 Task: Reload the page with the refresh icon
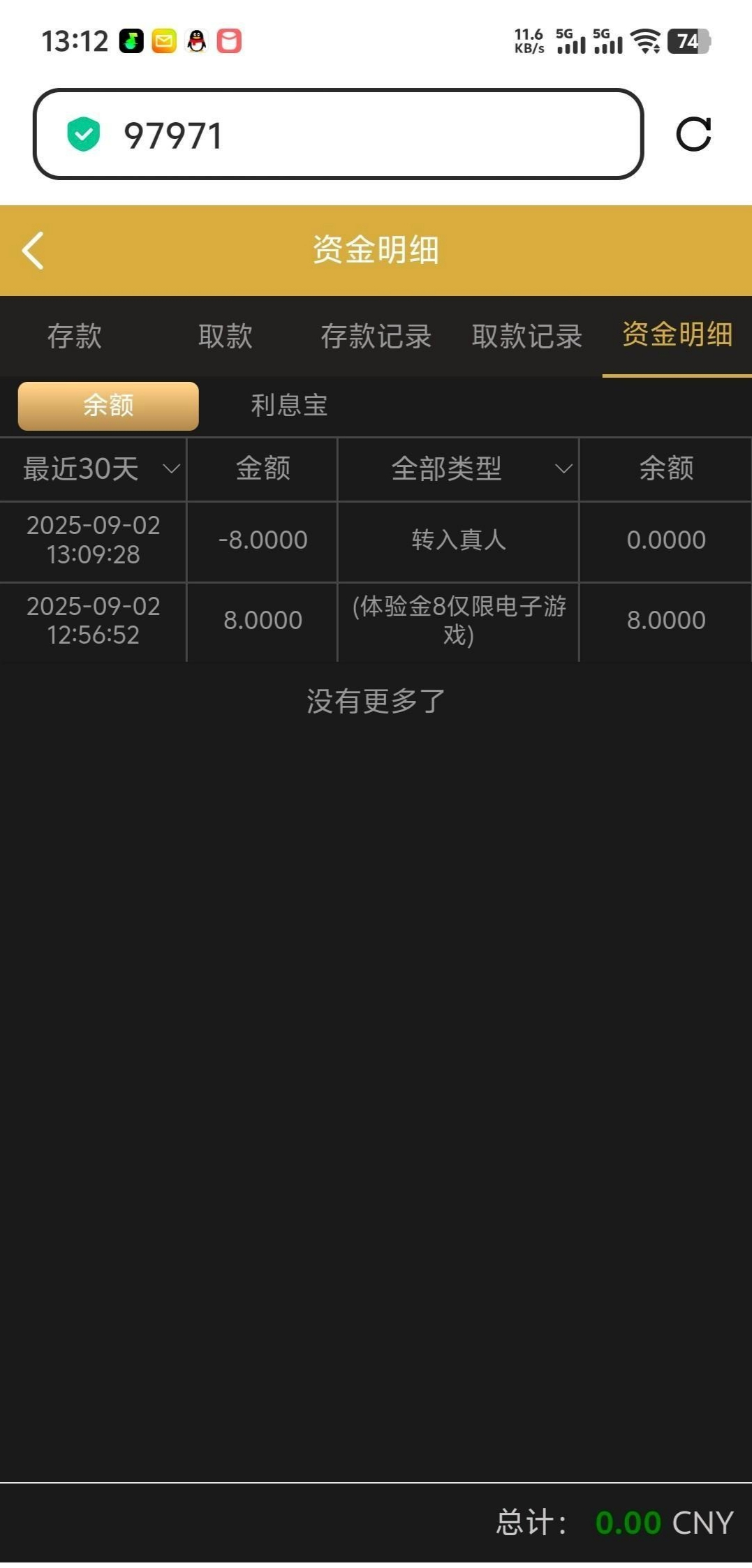[x=693, y=134]
